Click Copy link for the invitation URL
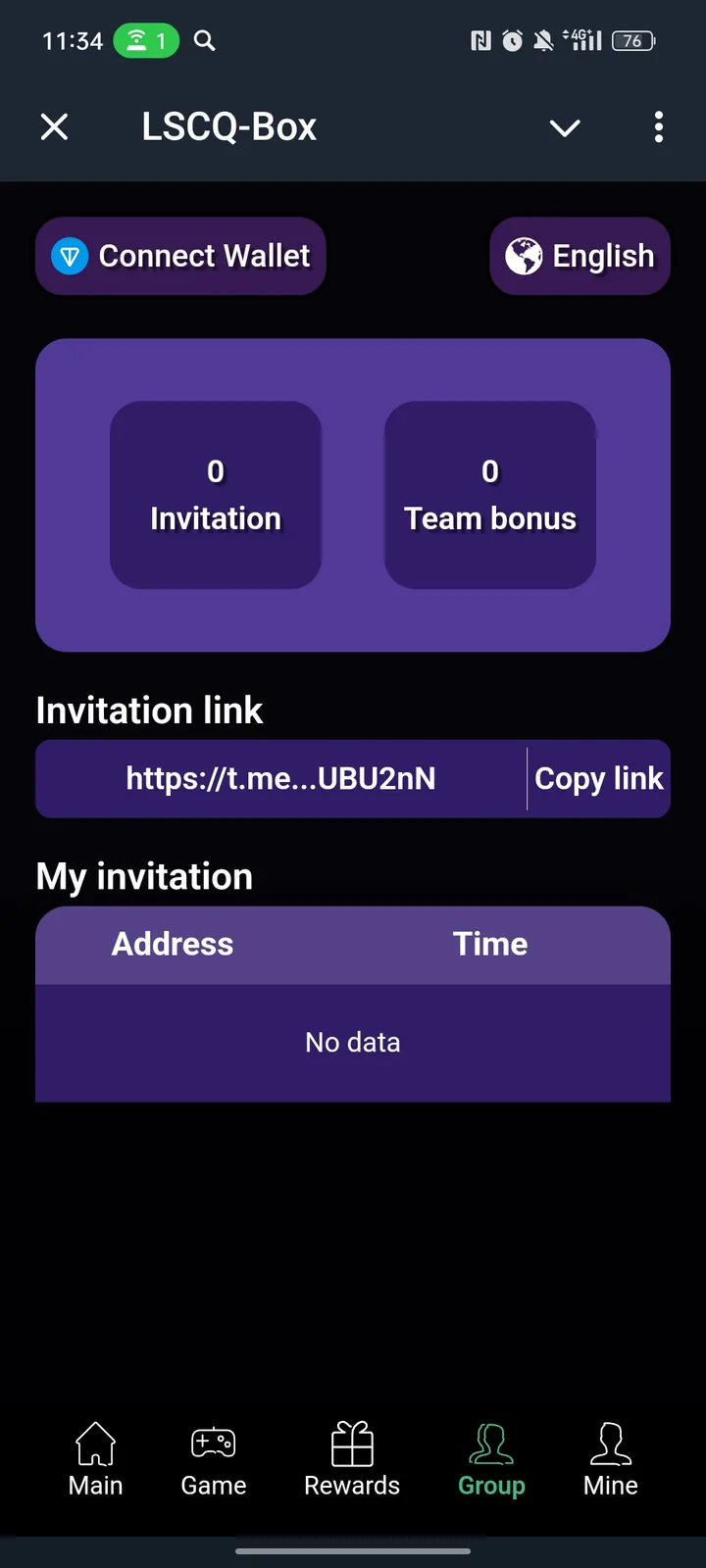Image resolution: width=706 pixels, height=1568 pixels. (x=599, y=778)
